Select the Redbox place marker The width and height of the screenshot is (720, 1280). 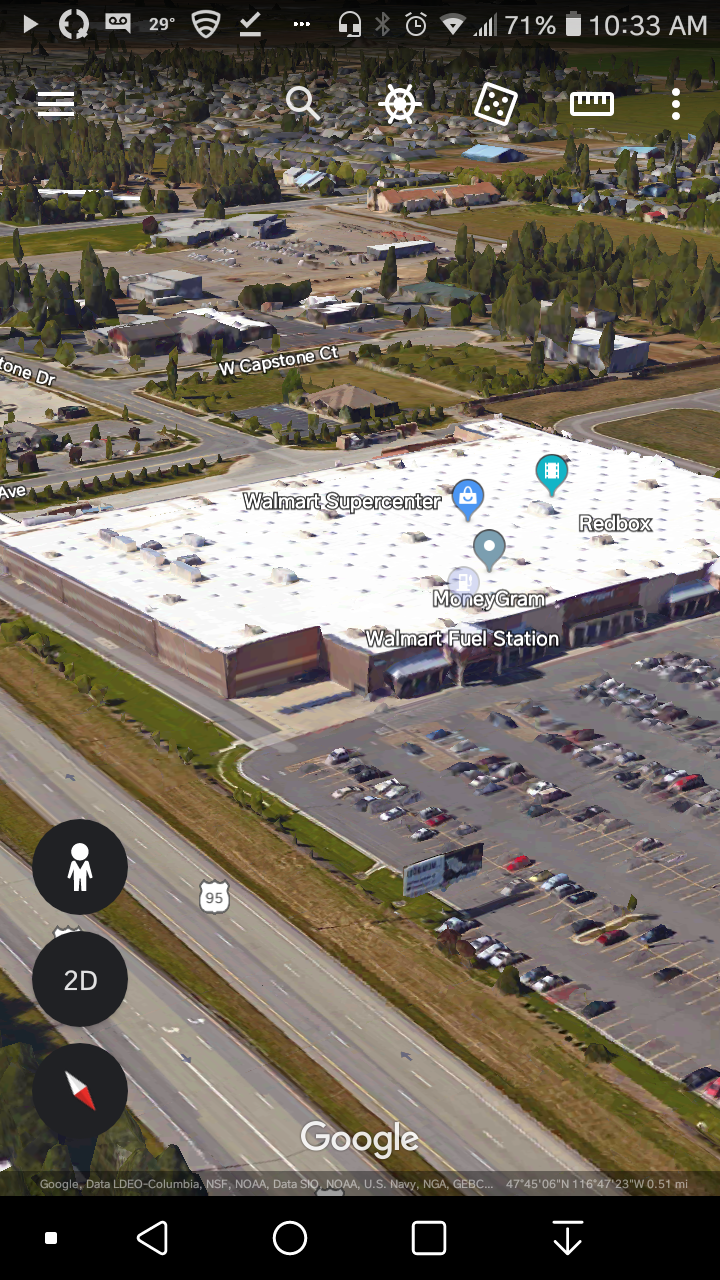click(x=551, y=474)
